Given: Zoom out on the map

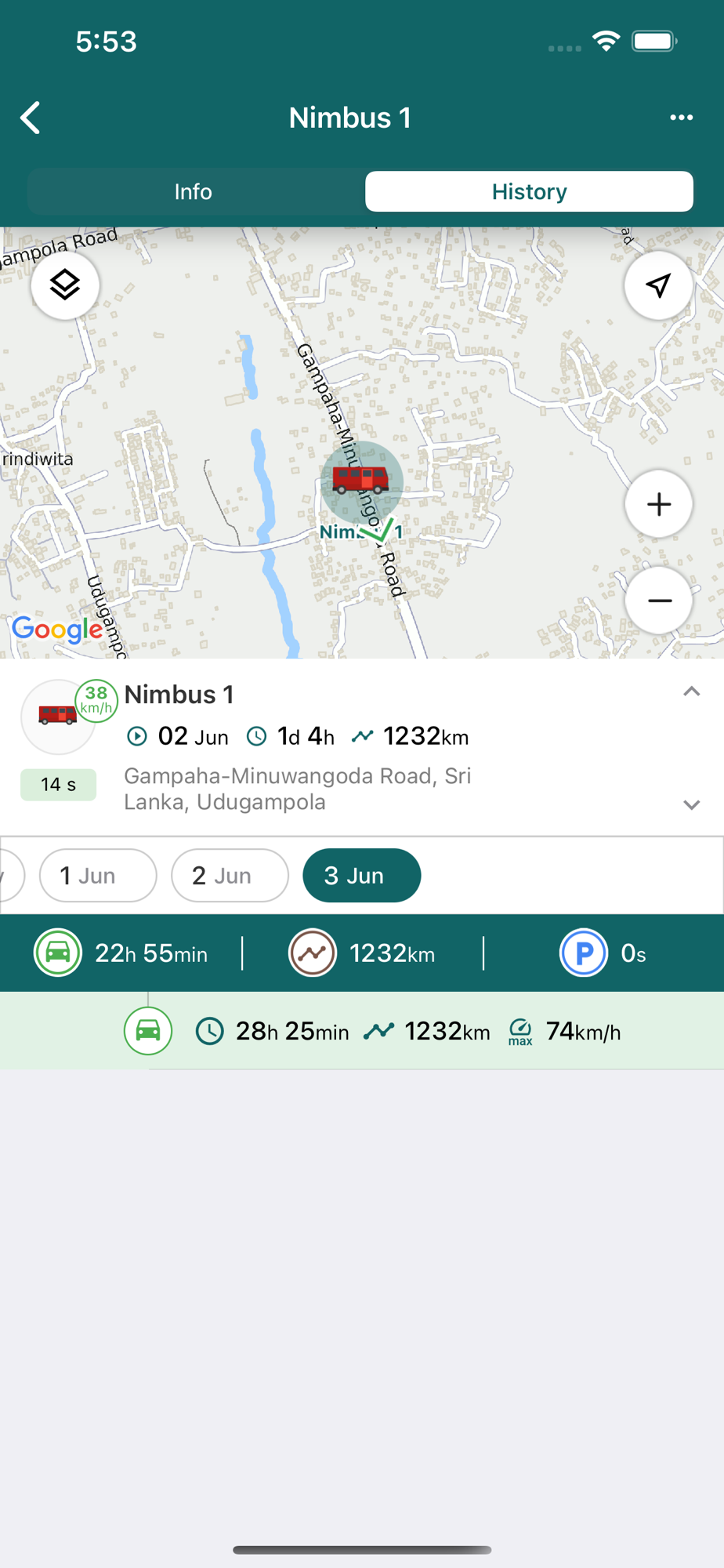Looking at the screenshot, I should coord(658,601).
